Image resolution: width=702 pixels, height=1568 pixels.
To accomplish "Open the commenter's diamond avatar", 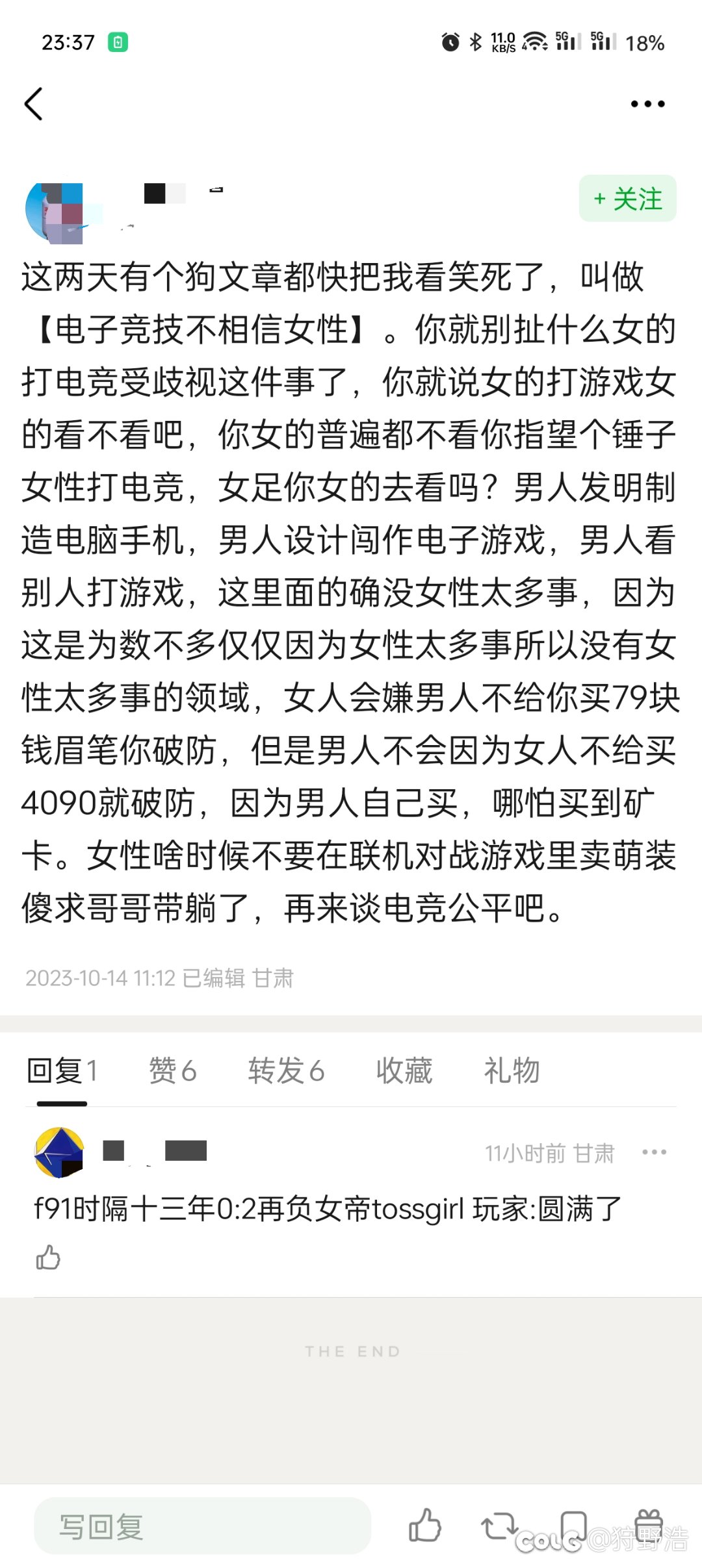I will pyautogui.click(x=59, y=1152).
